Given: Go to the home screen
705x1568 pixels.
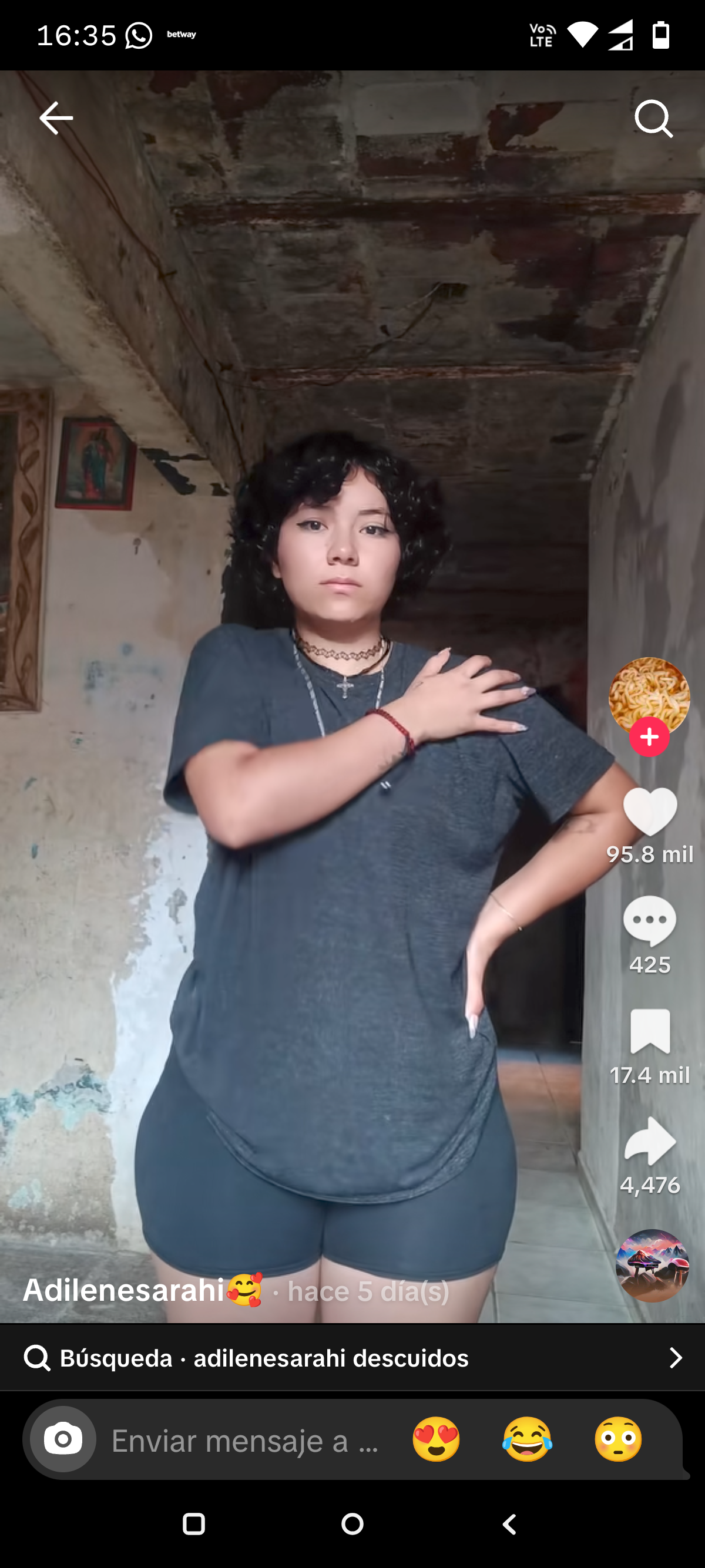Looking at the screenshot, I should pyautogui.click(x=352, y=1524).
